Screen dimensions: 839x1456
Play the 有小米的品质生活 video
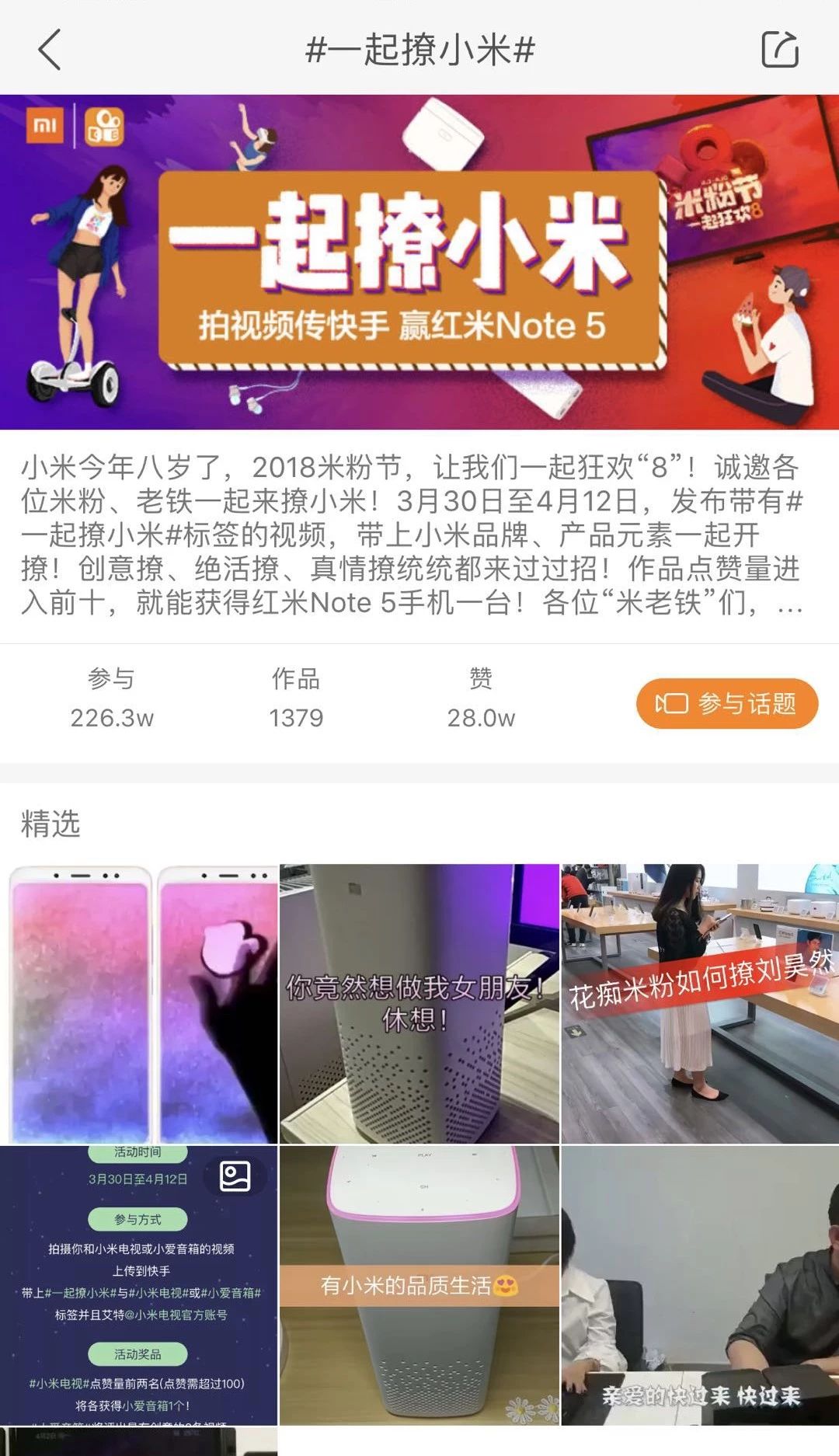pyautogui.click(x=419, y=1285)
